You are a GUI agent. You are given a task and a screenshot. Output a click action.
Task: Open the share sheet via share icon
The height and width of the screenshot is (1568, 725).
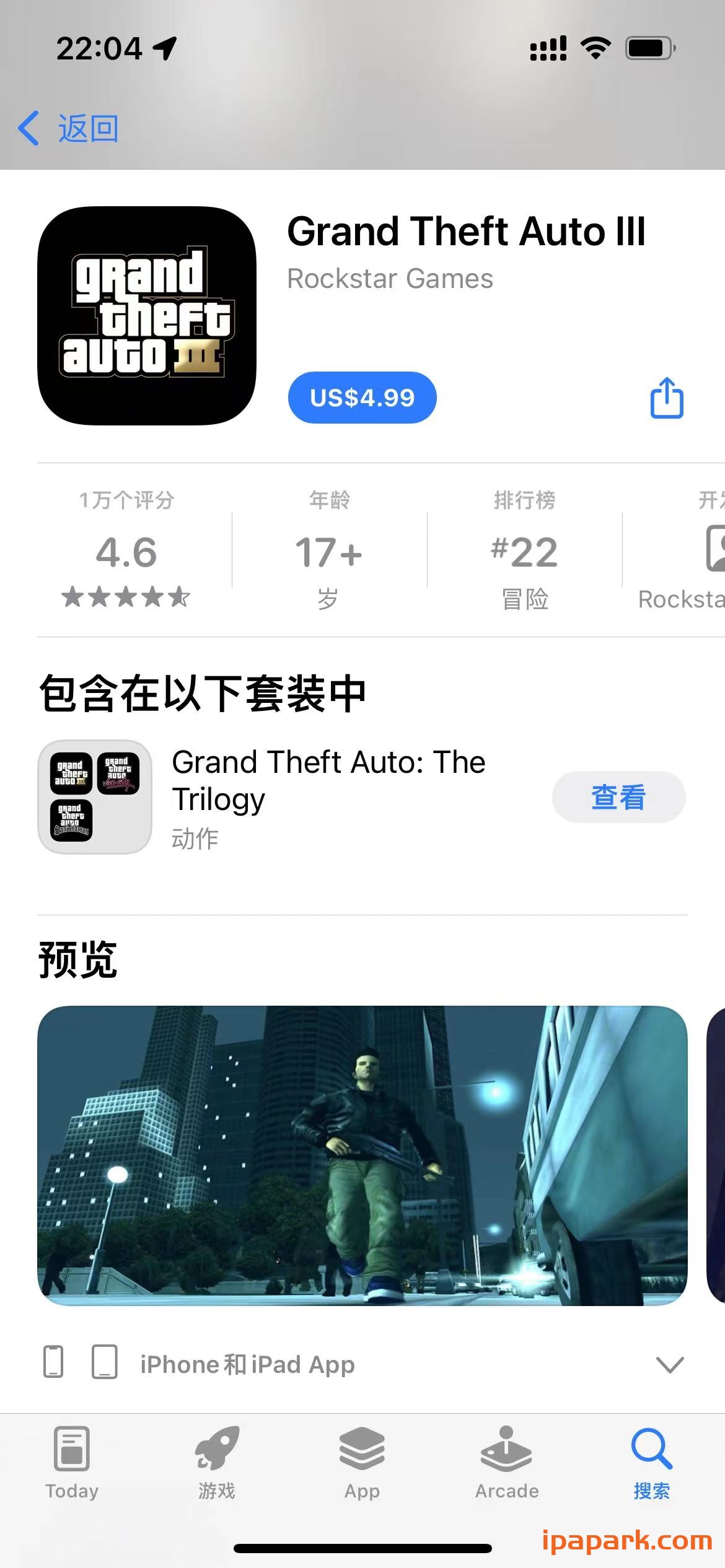[x=665, y=398]
